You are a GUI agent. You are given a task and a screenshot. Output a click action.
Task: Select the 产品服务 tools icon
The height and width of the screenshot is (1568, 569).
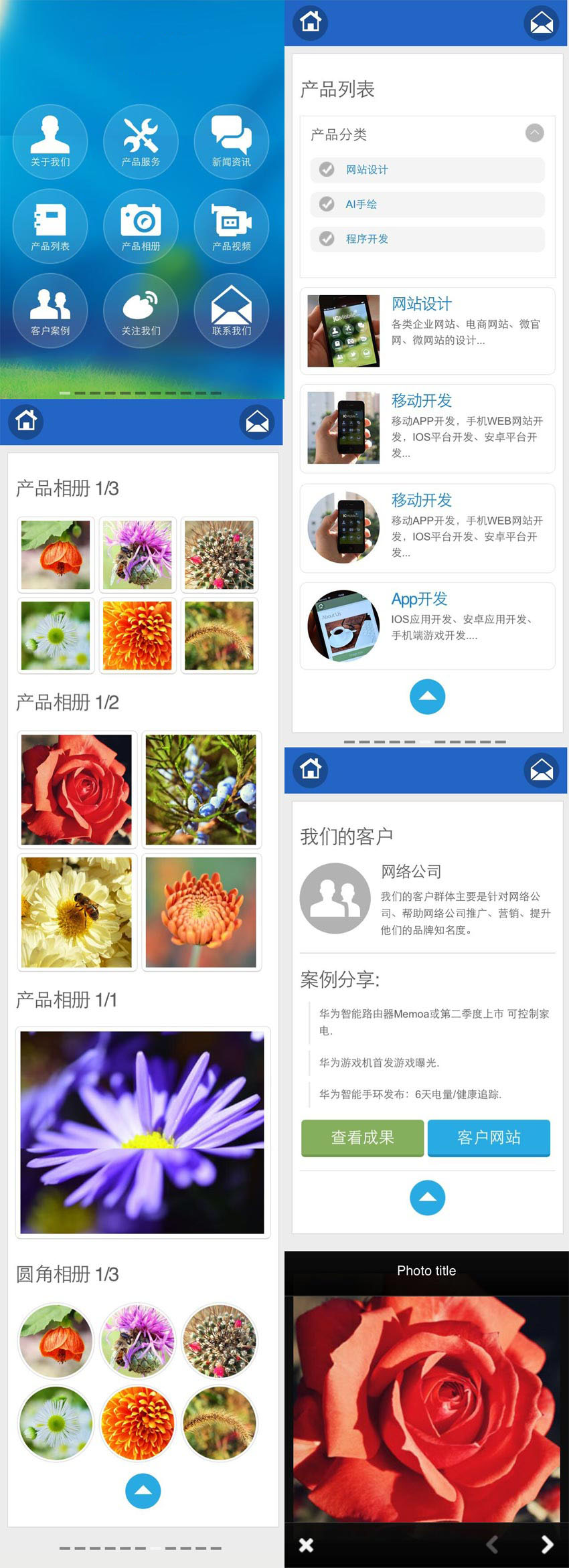[141, 141]
